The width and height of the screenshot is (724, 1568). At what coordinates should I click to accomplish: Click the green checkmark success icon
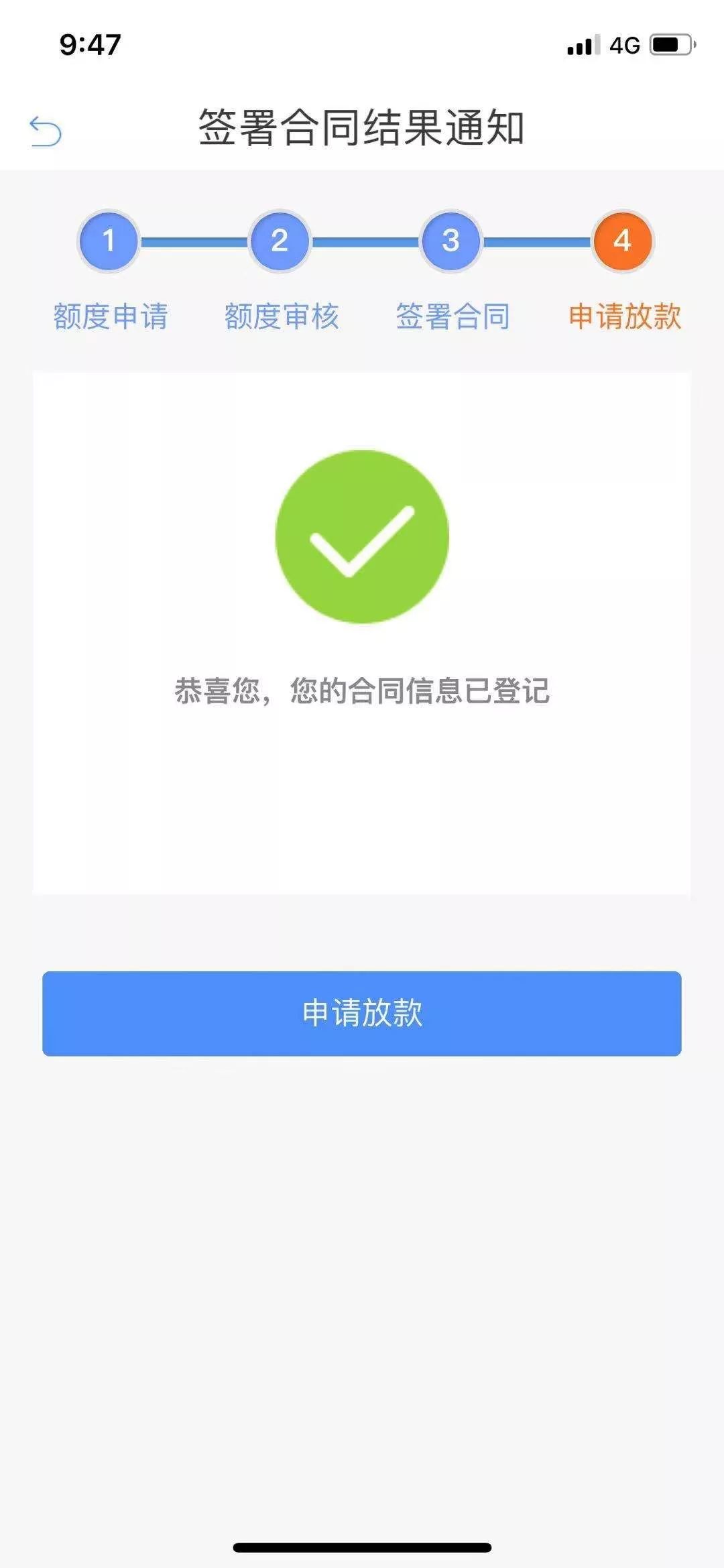tap(362, 536)
